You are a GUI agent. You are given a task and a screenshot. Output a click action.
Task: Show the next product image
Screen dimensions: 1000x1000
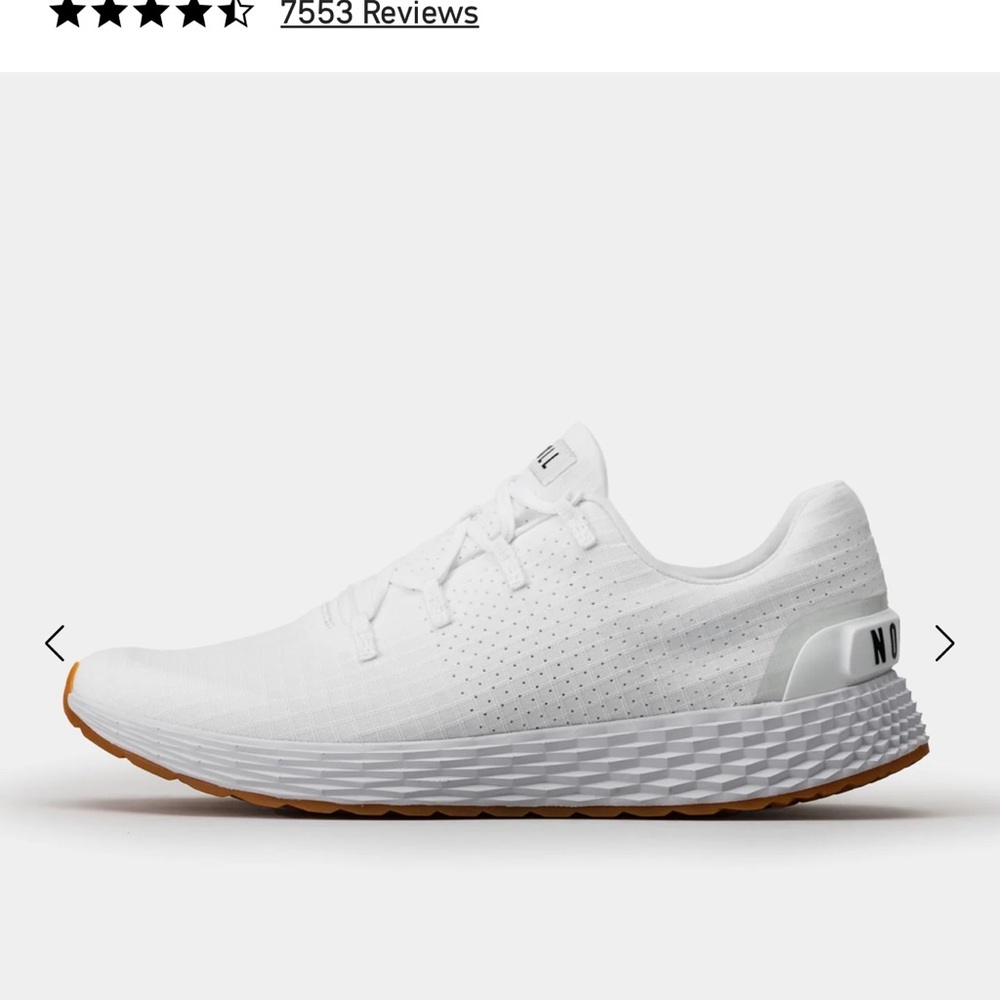(944, 643)
